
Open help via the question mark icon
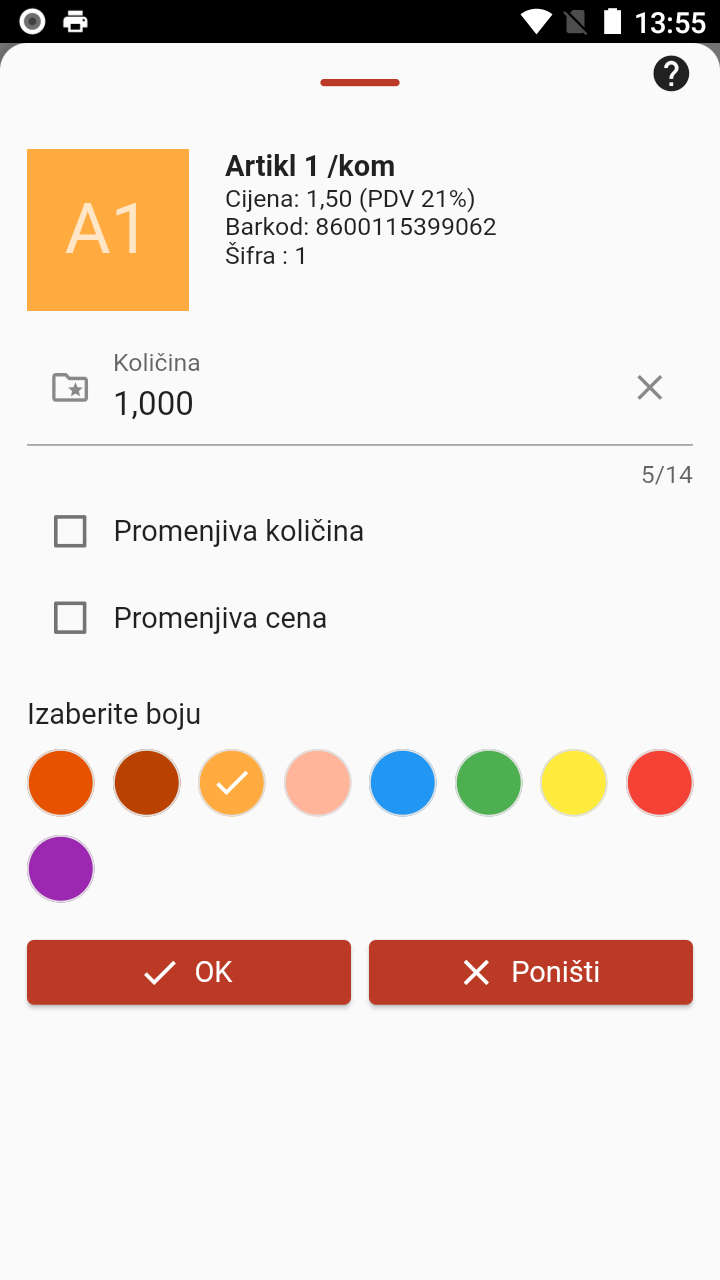tap(671, 73)
